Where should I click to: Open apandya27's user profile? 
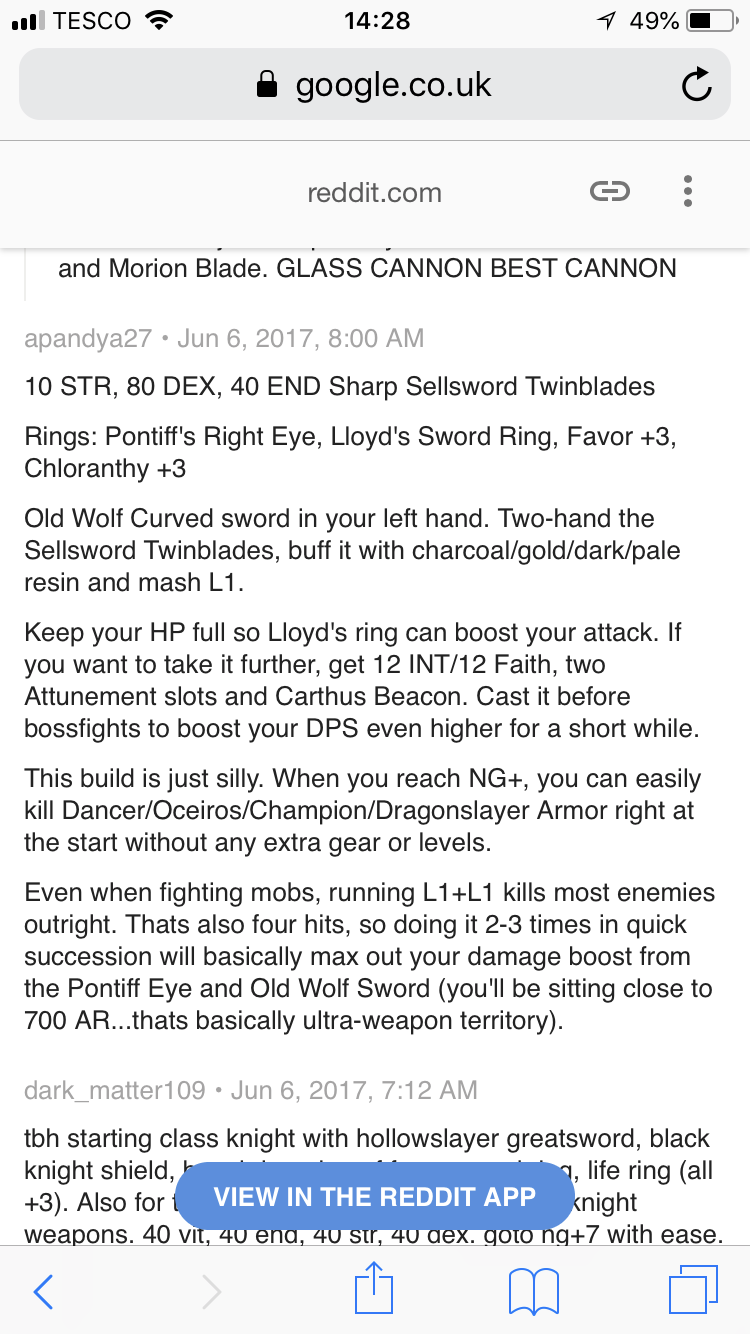88,338
